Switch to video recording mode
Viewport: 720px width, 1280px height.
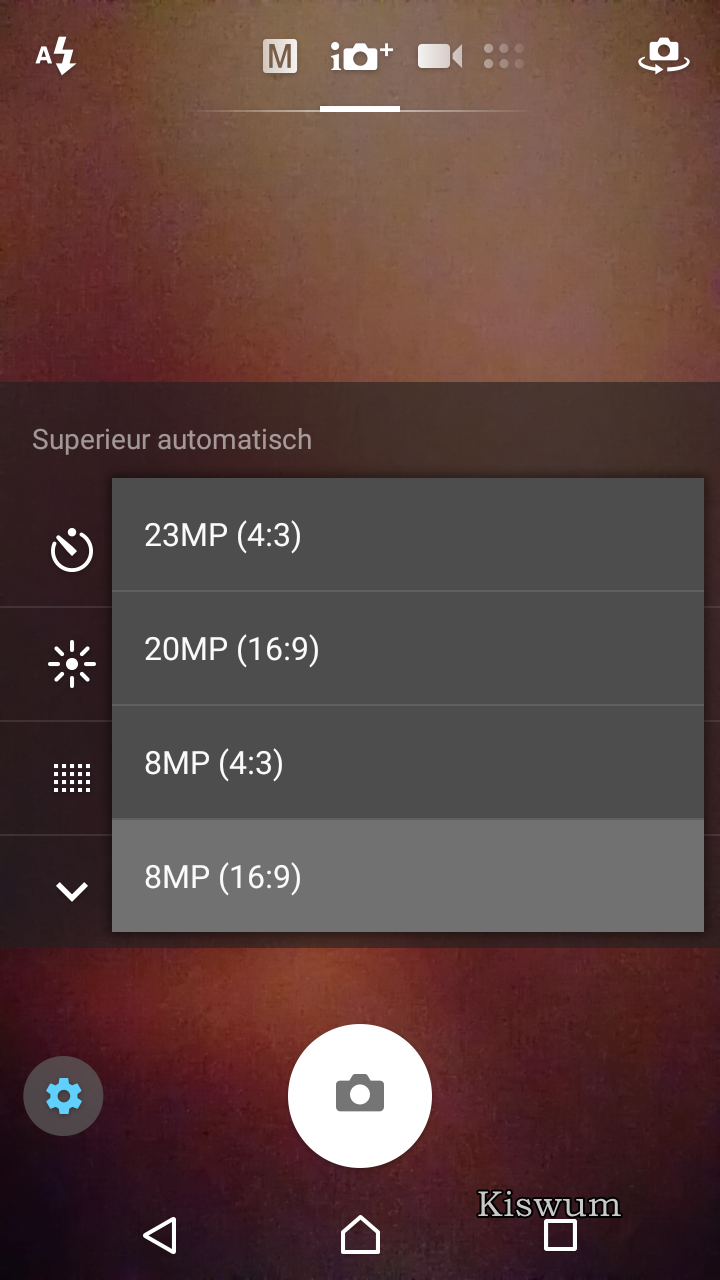point(439,57)
